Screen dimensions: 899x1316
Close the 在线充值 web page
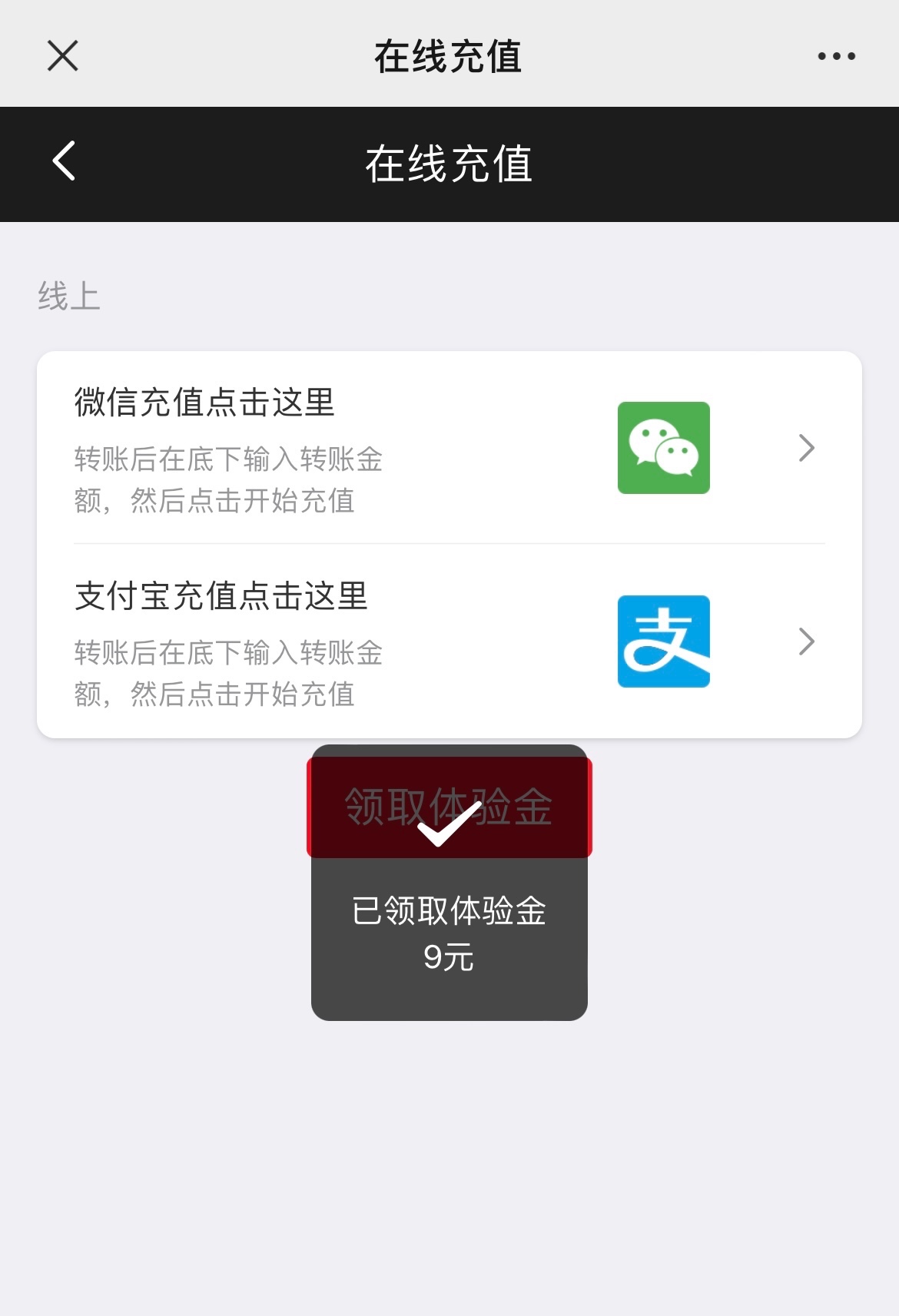point(63,56)
